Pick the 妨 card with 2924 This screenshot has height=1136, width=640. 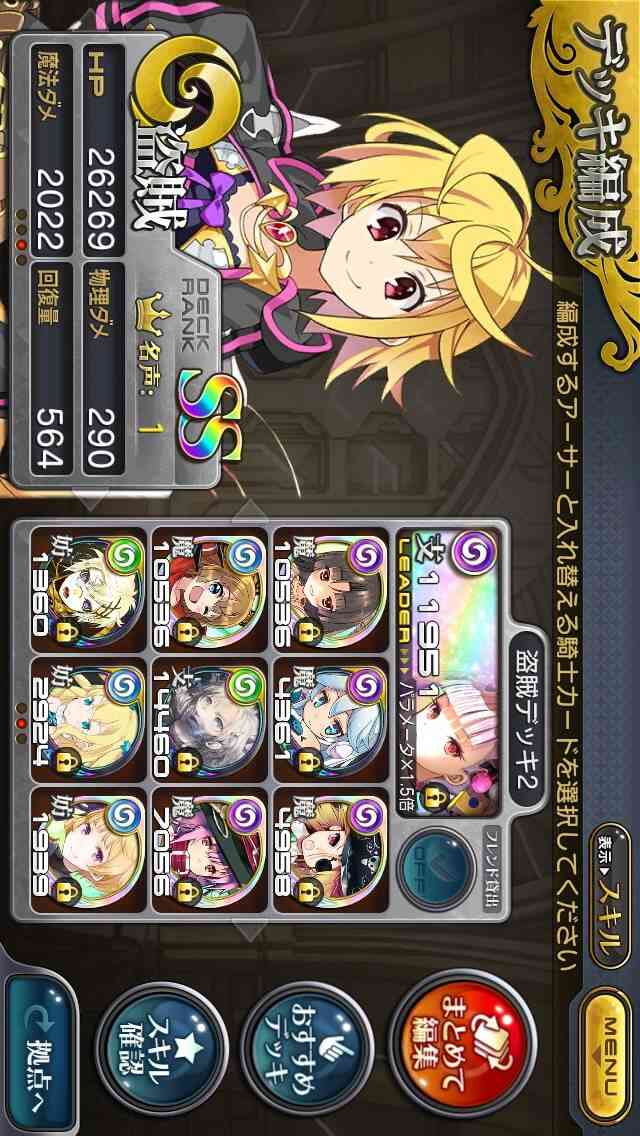click(88, 717)
